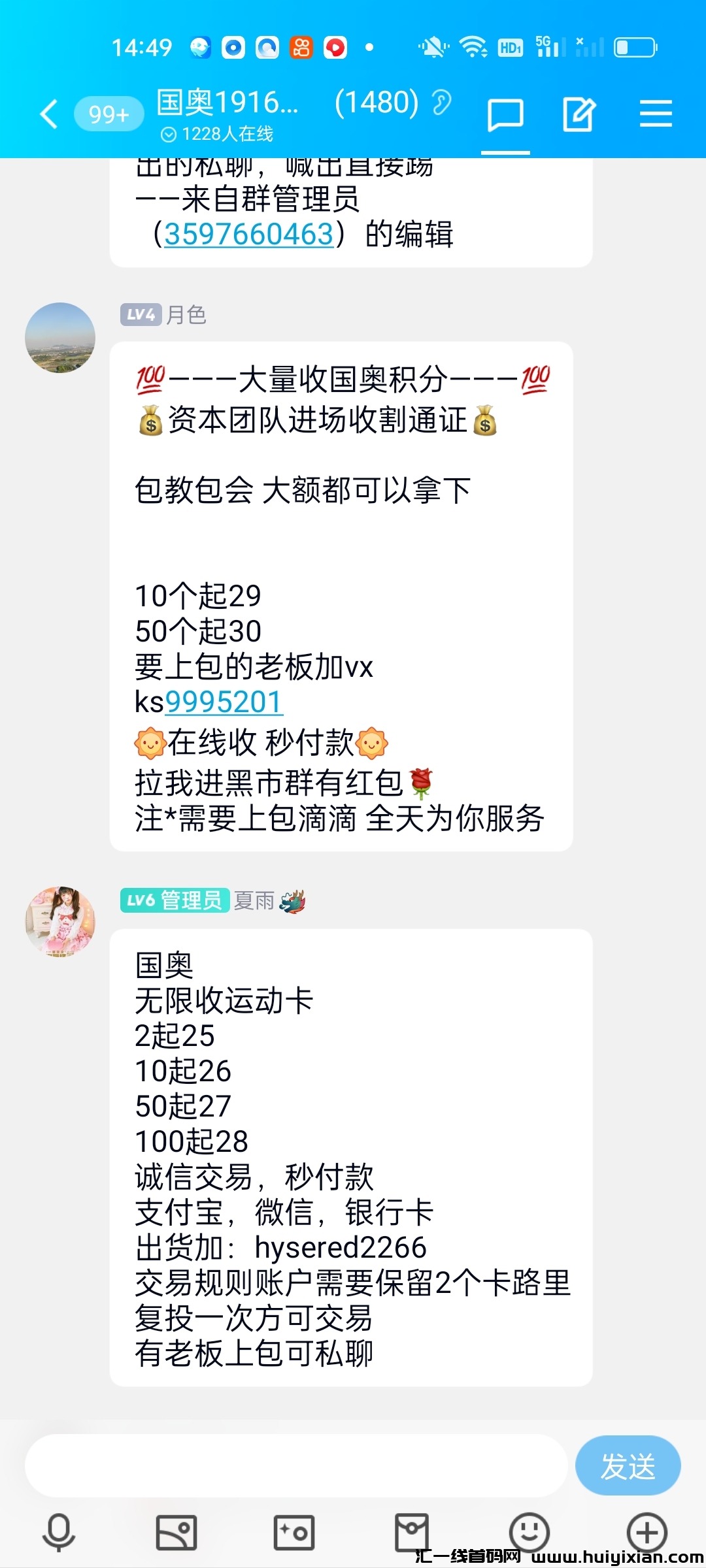This screenshot has width=706, height=1568.
Task: Focus the message input box
Action: (295, 1465)
